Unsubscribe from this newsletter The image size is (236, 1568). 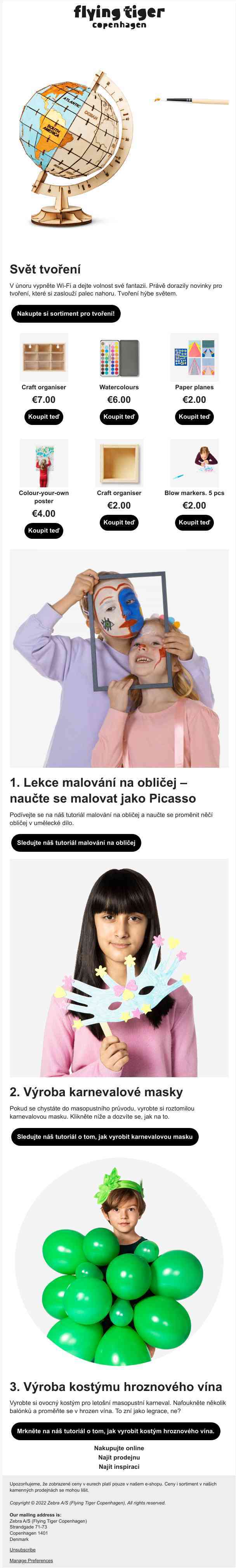pos(23,1550)
